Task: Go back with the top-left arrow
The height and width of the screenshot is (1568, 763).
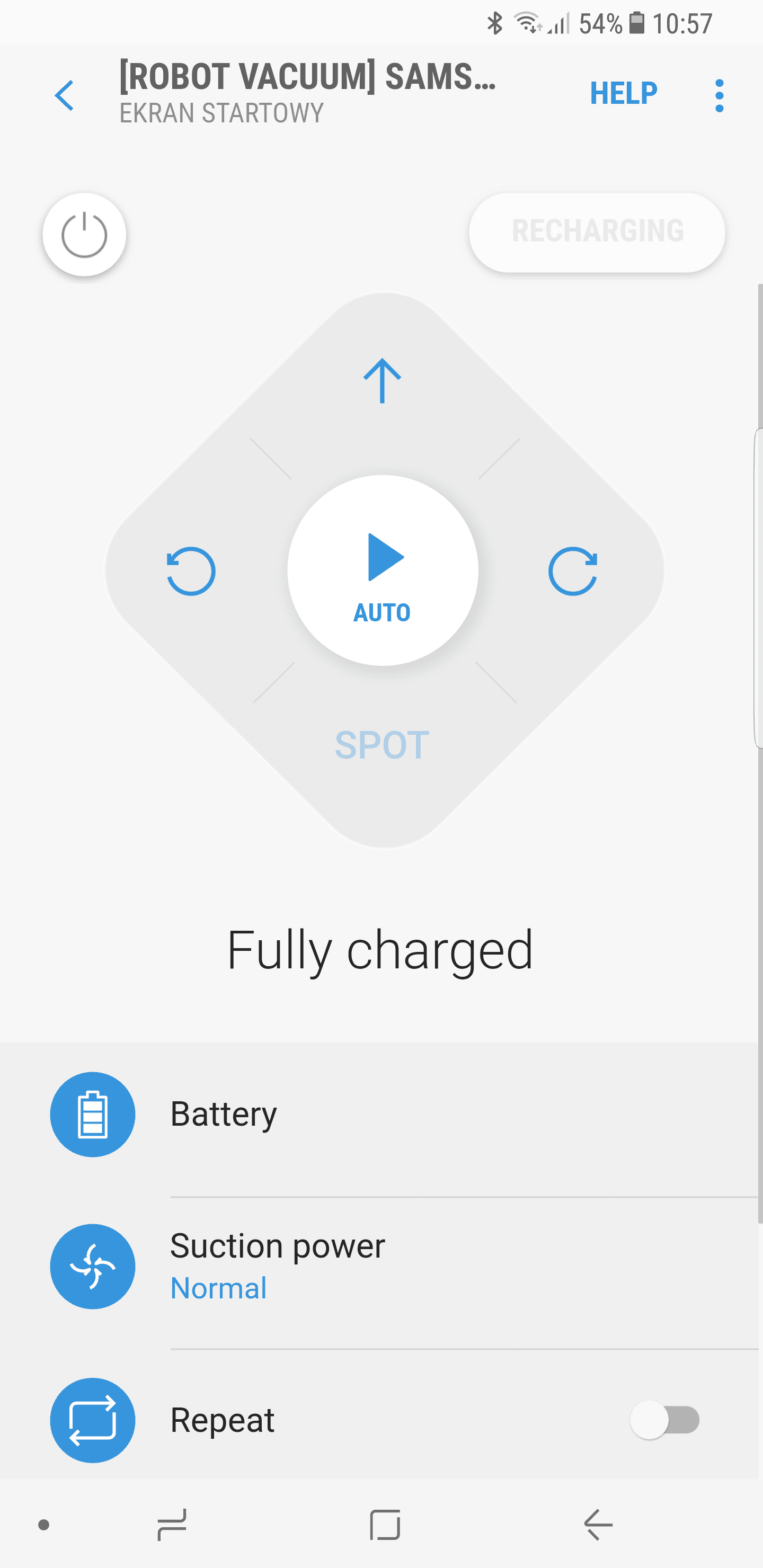Action: pyautogui.click(x=64, y=95)
